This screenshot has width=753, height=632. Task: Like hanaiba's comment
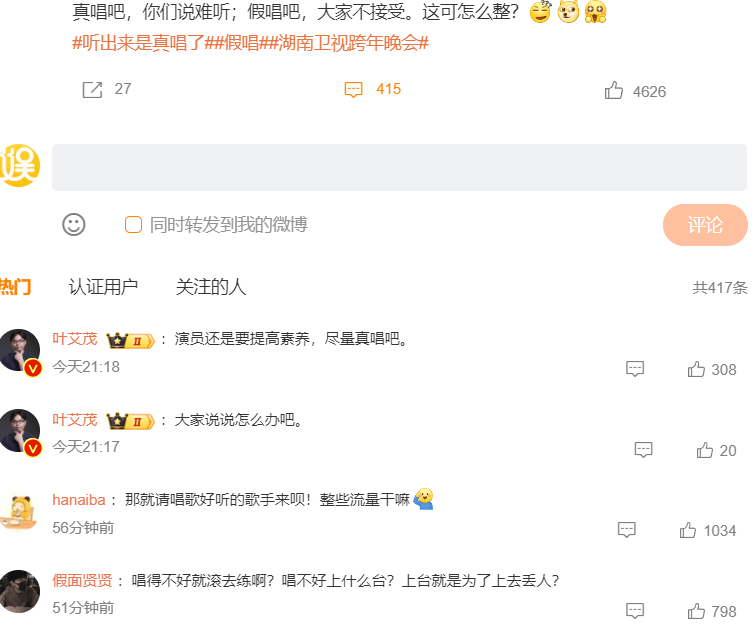[689, 530]
